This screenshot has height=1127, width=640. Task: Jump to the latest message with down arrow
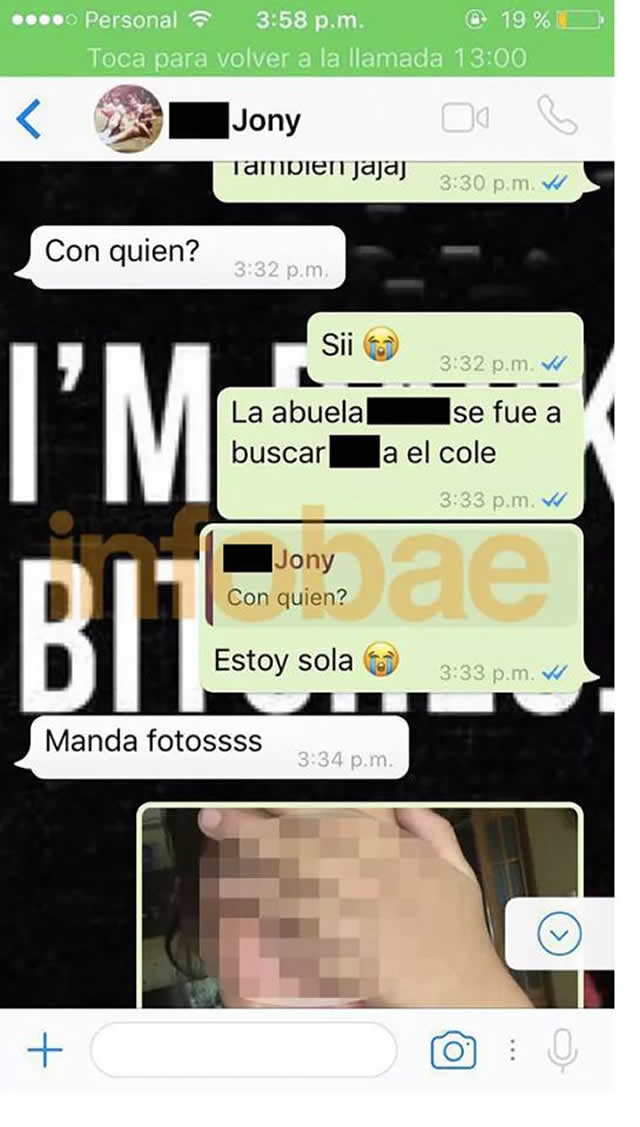tap(559, 936)
